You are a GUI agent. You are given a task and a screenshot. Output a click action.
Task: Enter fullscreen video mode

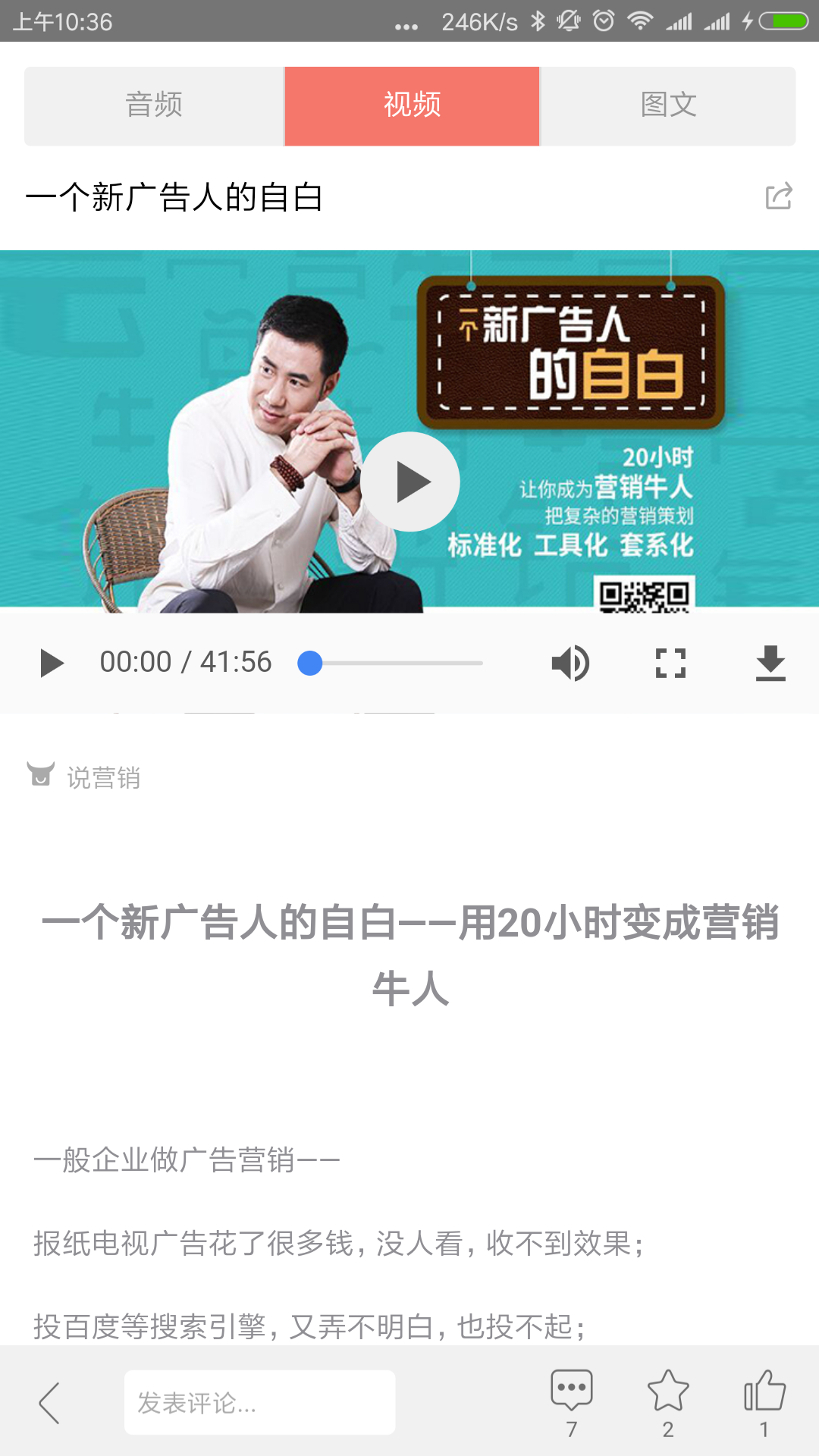pos(670,663)
